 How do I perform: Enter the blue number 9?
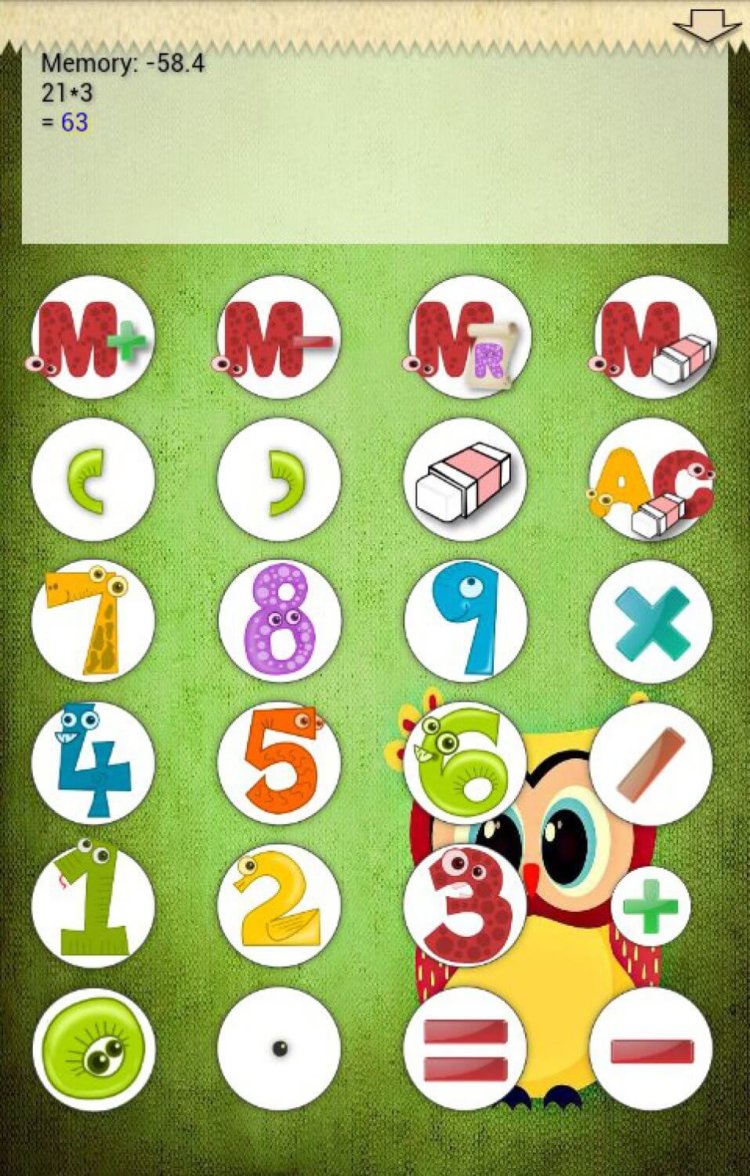465,621
